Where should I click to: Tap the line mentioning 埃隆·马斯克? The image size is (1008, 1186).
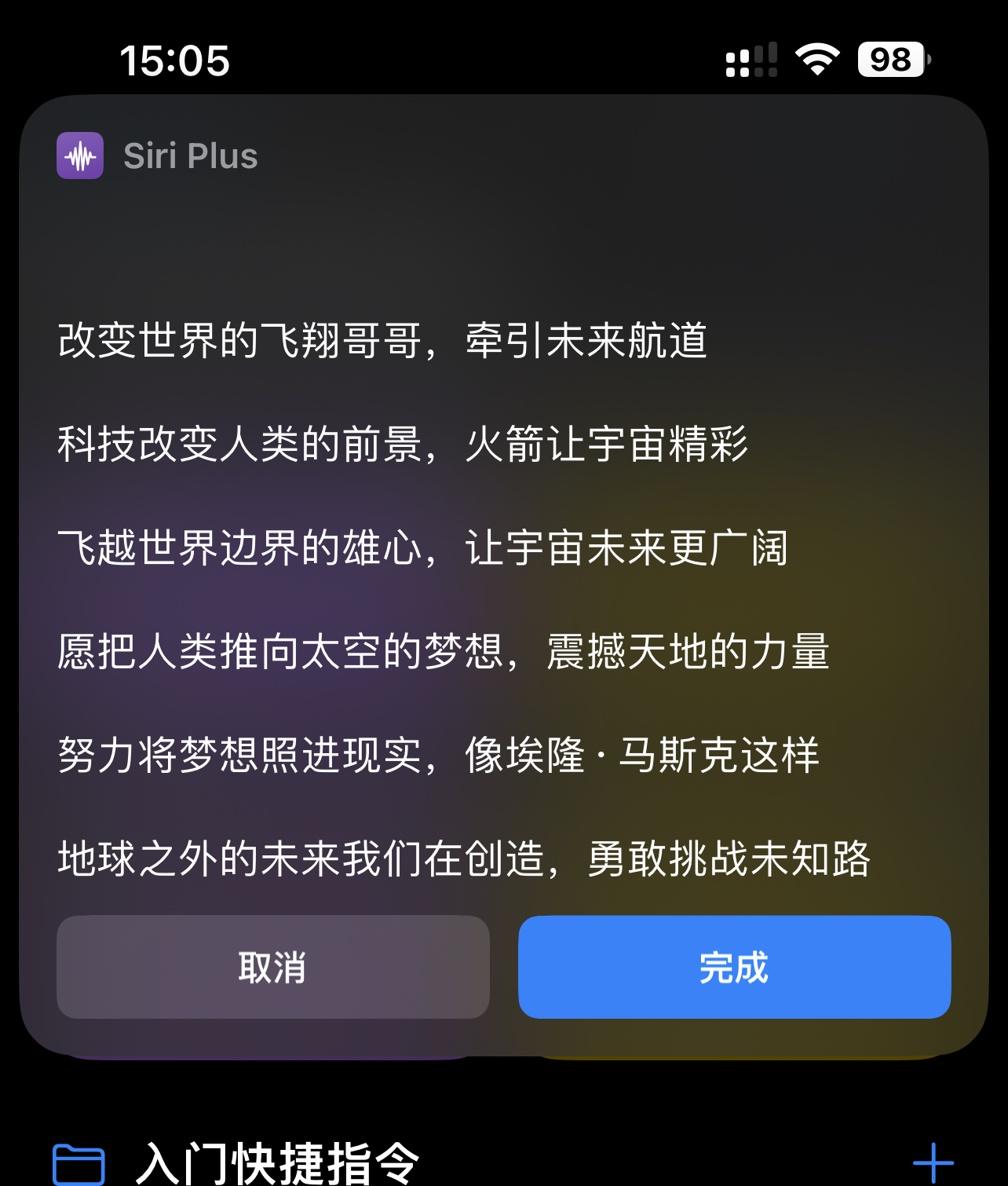point(440,756)
